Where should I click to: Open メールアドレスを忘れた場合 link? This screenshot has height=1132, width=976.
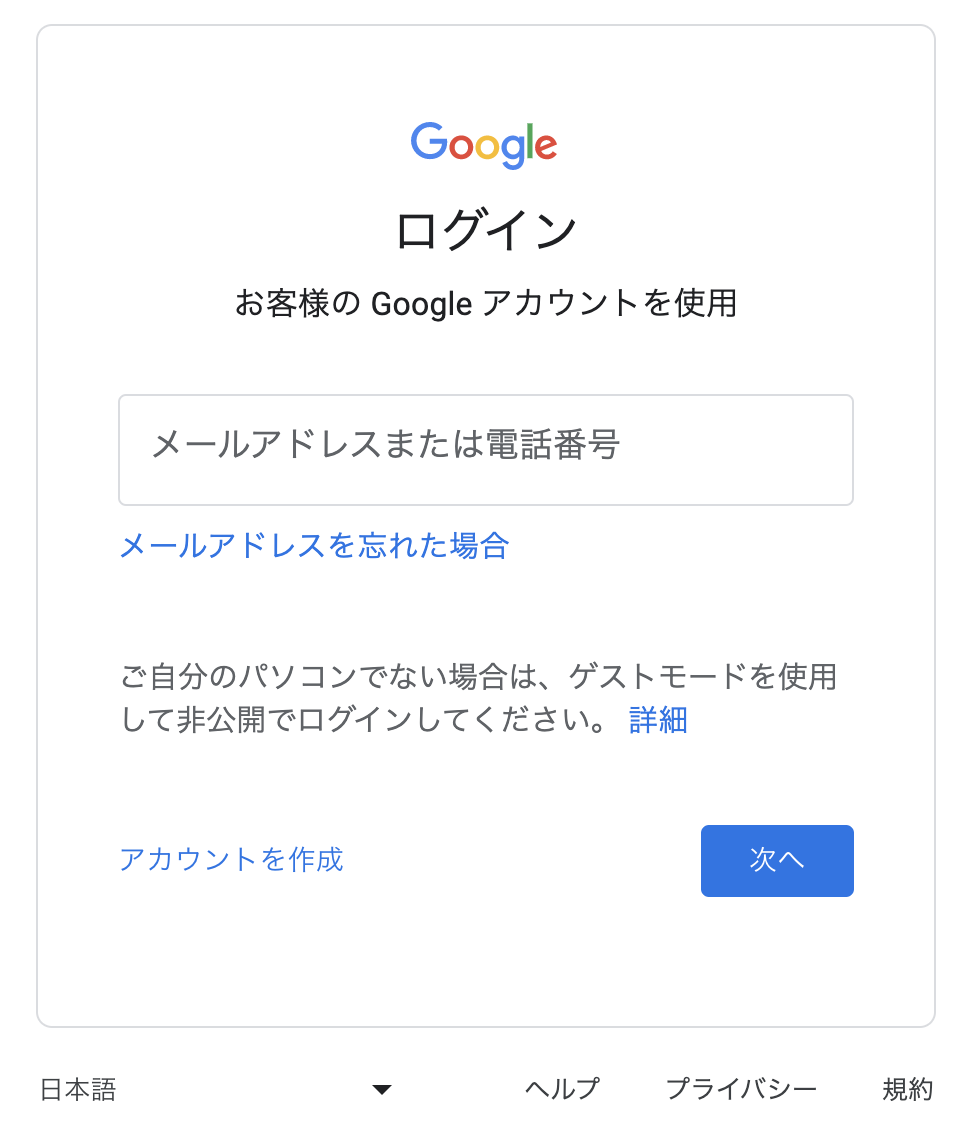(315, 546)
